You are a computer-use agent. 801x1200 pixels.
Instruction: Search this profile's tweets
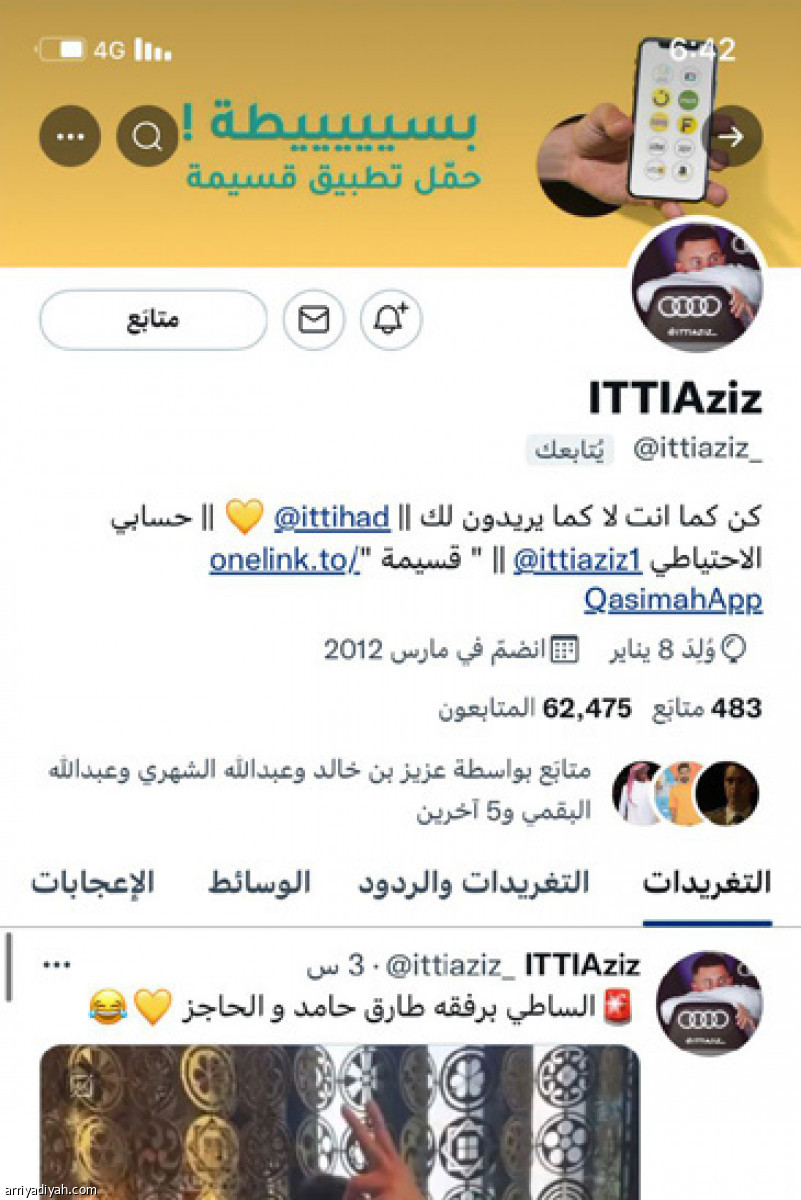(x=147, y=136)
